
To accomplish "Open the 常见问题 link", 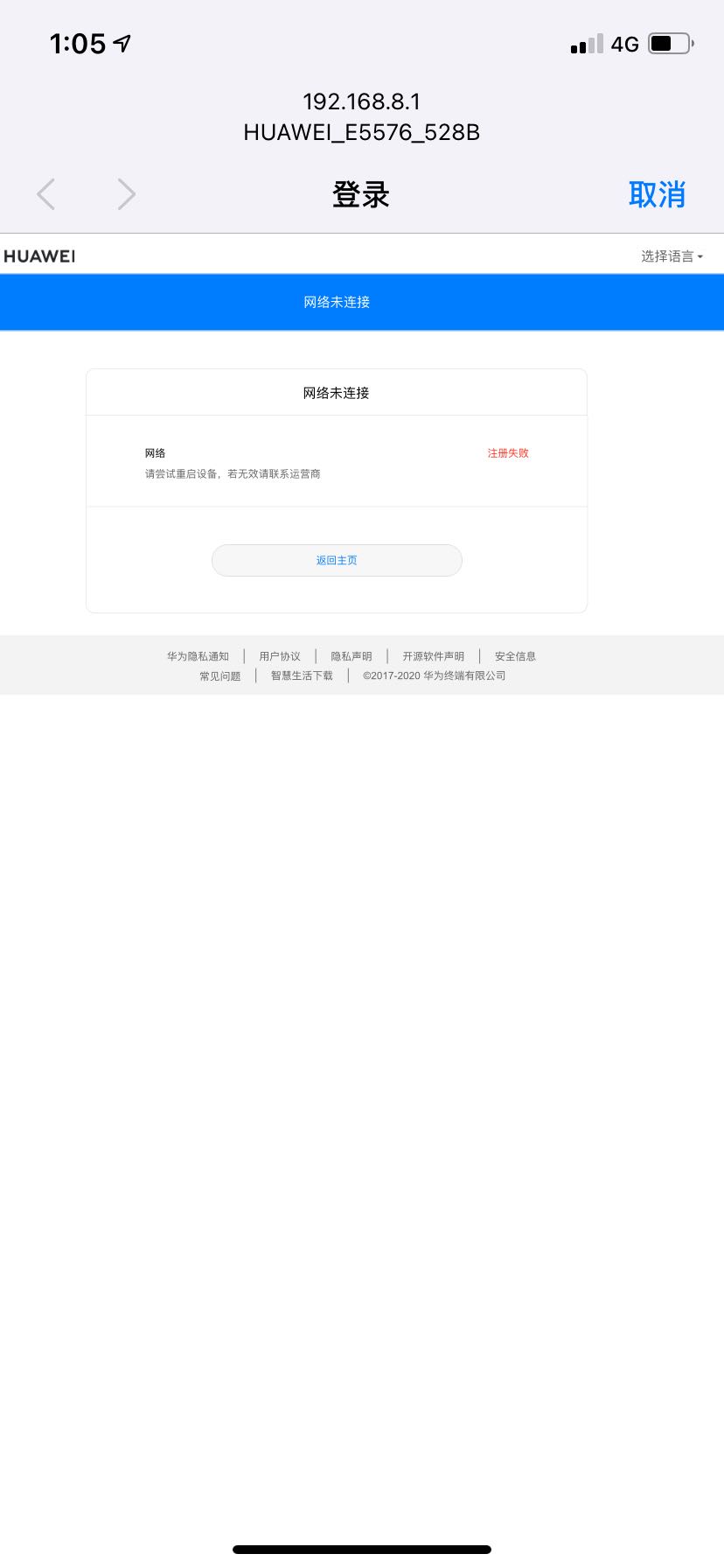I will click(220, 675).
